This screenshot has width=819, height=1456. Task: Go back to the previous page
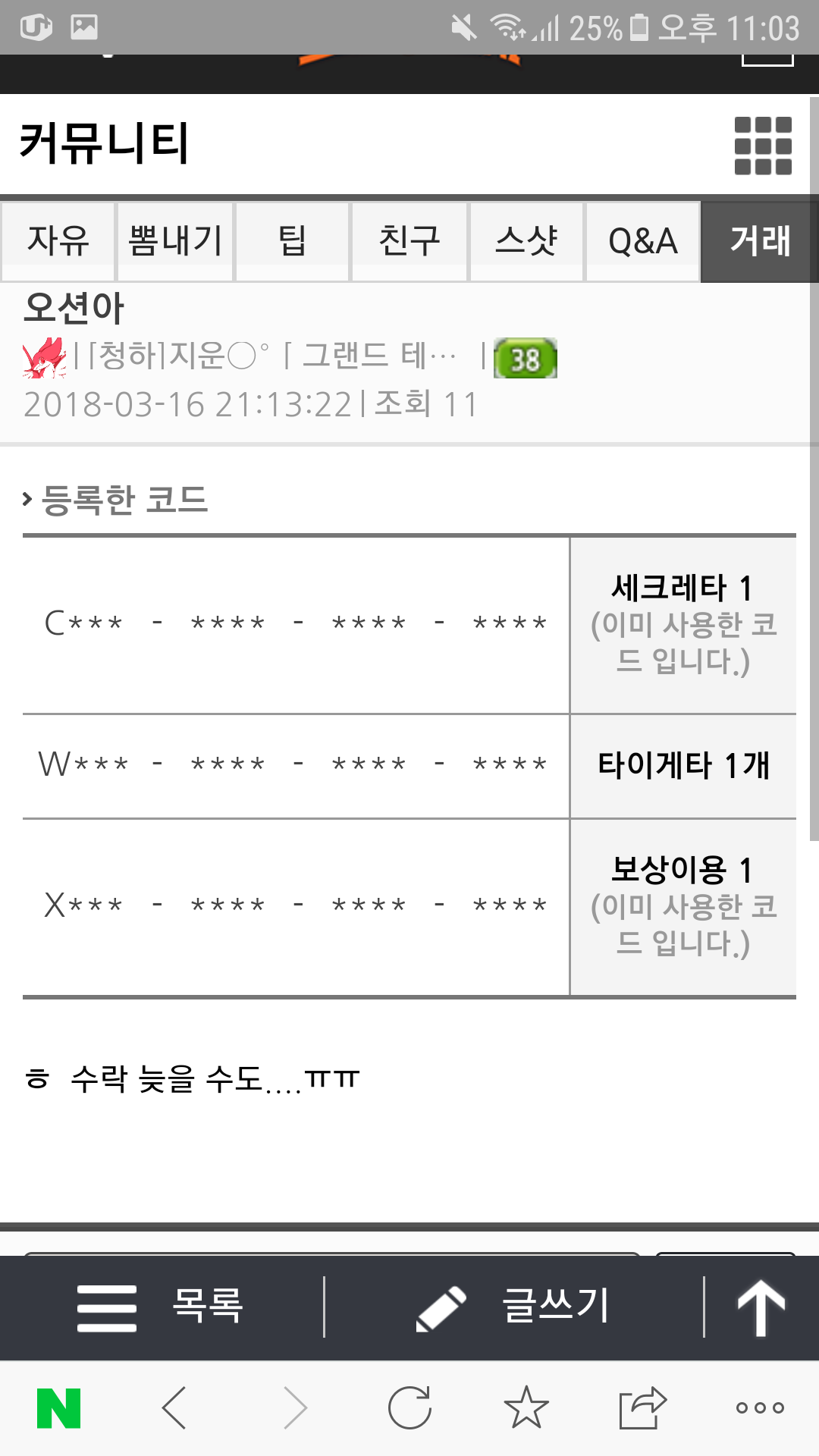tap(174, 1408)
